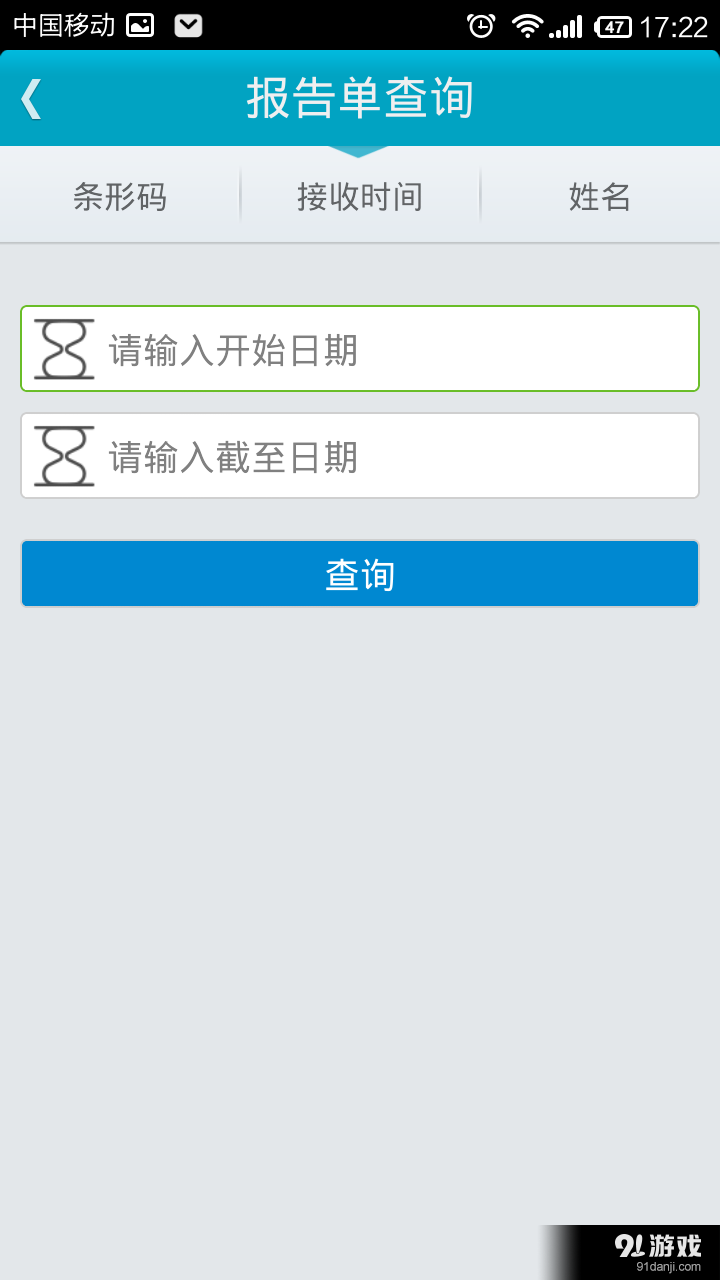
Task: Click the hourglass icon in start date field
Action: 62,348
